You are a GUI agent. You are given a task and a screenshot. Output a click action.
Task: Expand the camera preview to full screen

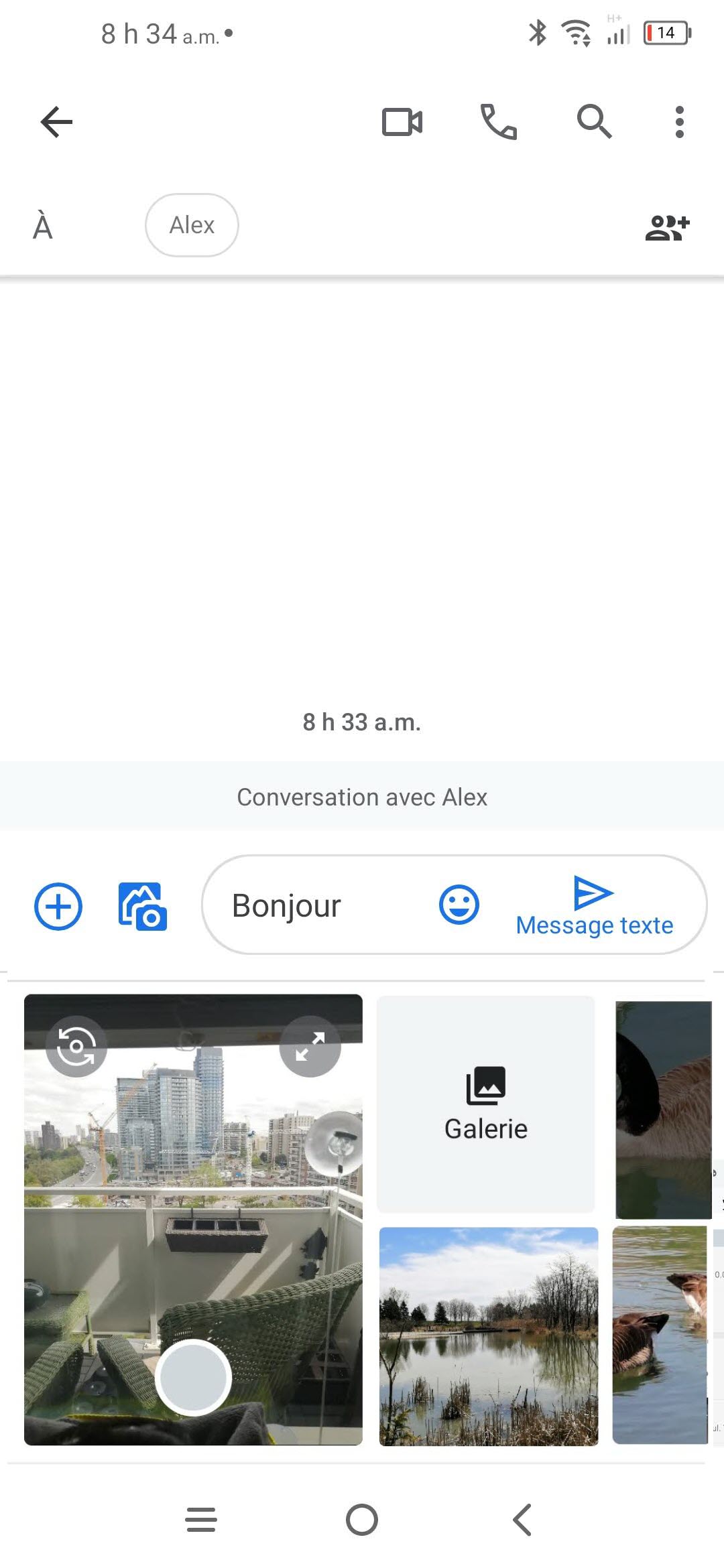(x=310, y=1046)
